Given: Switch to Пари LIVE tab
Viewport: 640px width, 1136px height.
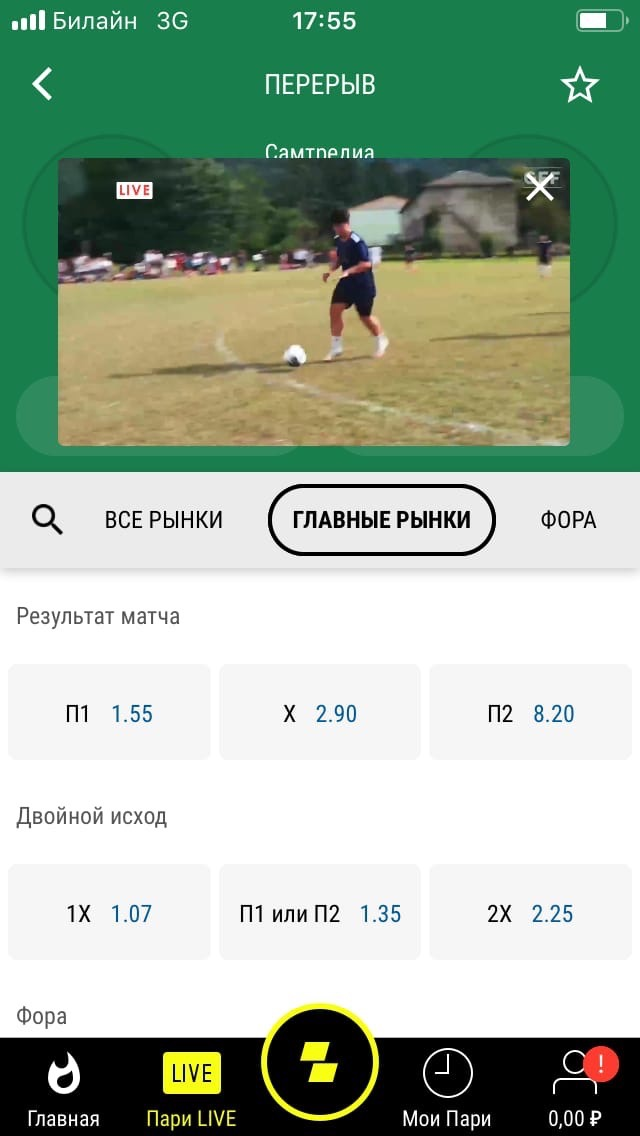Looking at the screenshot, I should pos(191,1088).
